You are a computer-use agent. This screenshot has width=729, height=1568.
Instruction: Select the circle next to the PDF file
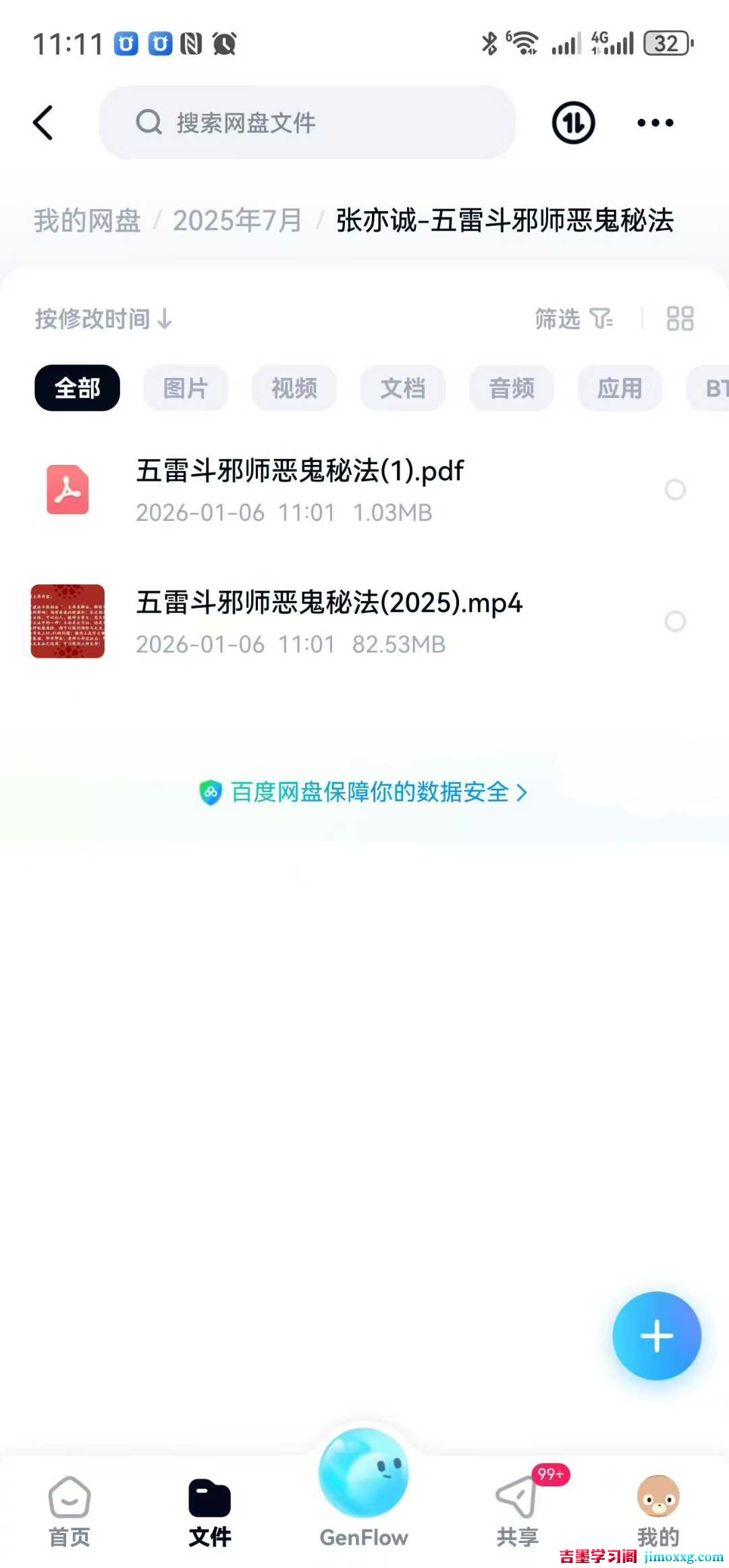click(x=676, y=491)
